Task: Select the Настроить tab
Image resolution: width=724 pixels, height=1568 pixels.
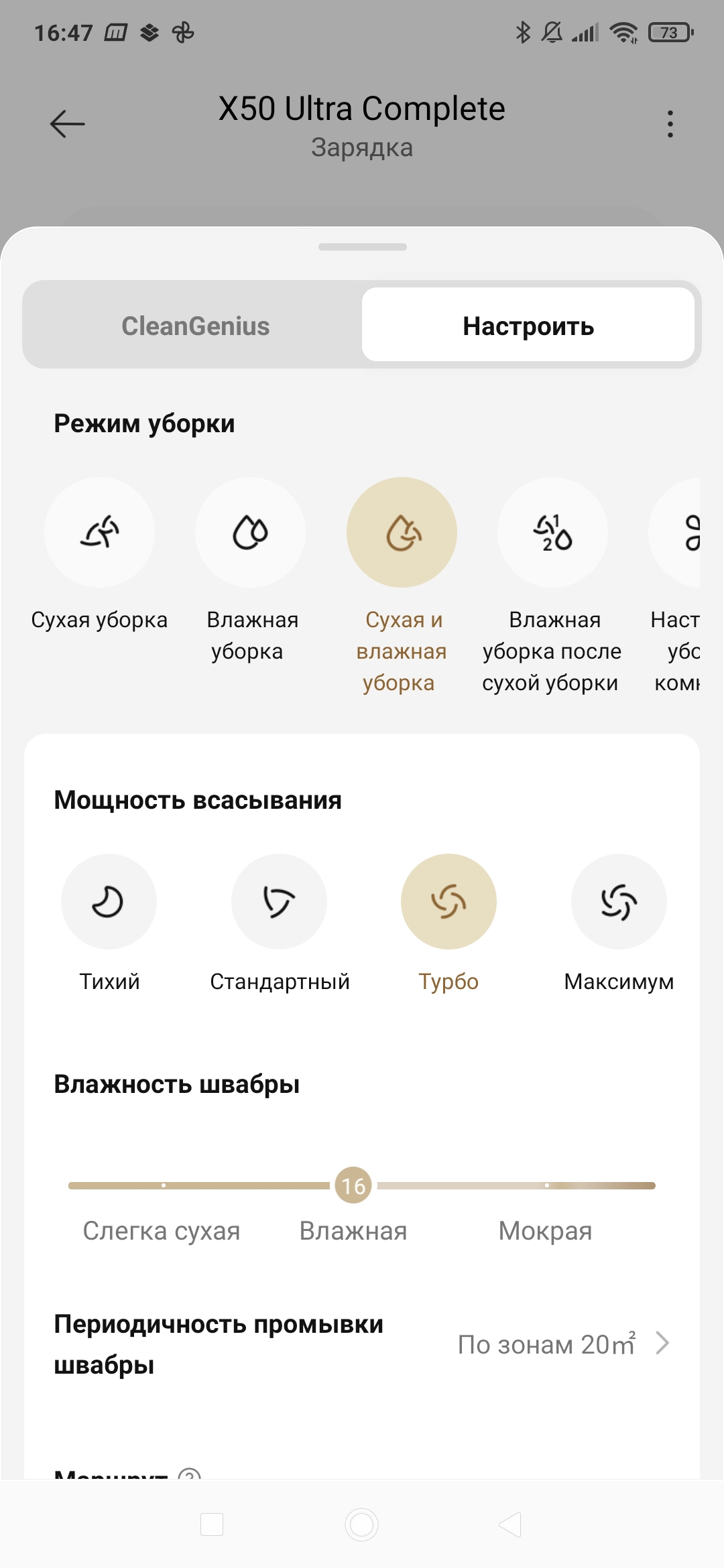Action: point(528,326)
